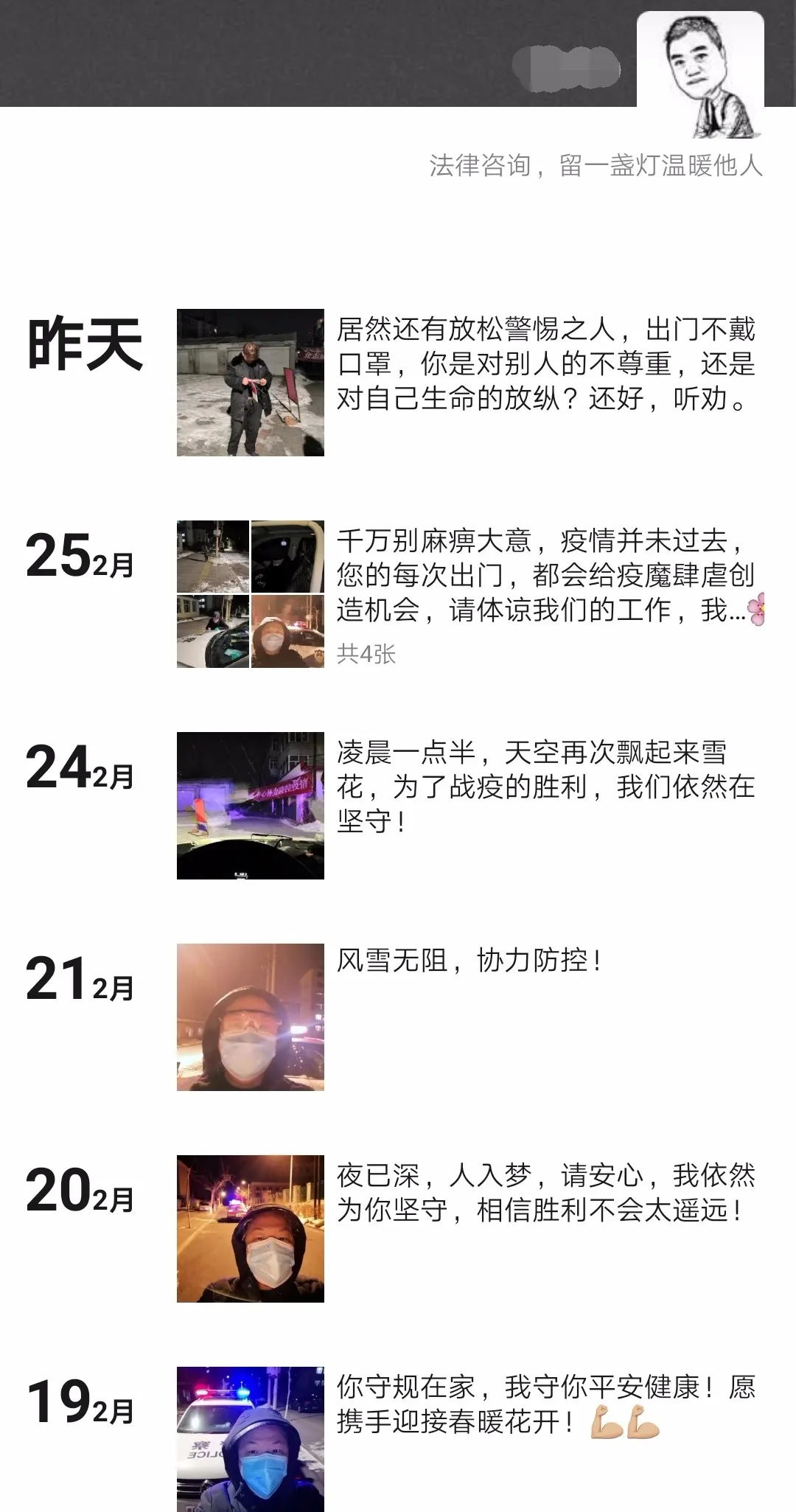
Task: View the 20 Feb post starting 夜已深
Action: [545, 1193]
